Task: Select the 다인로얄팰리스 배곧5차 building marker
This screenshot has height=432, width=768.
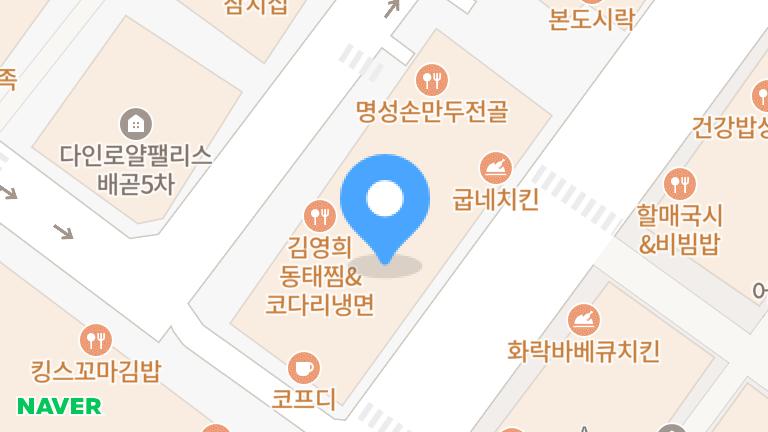Action: pos(135,124)
